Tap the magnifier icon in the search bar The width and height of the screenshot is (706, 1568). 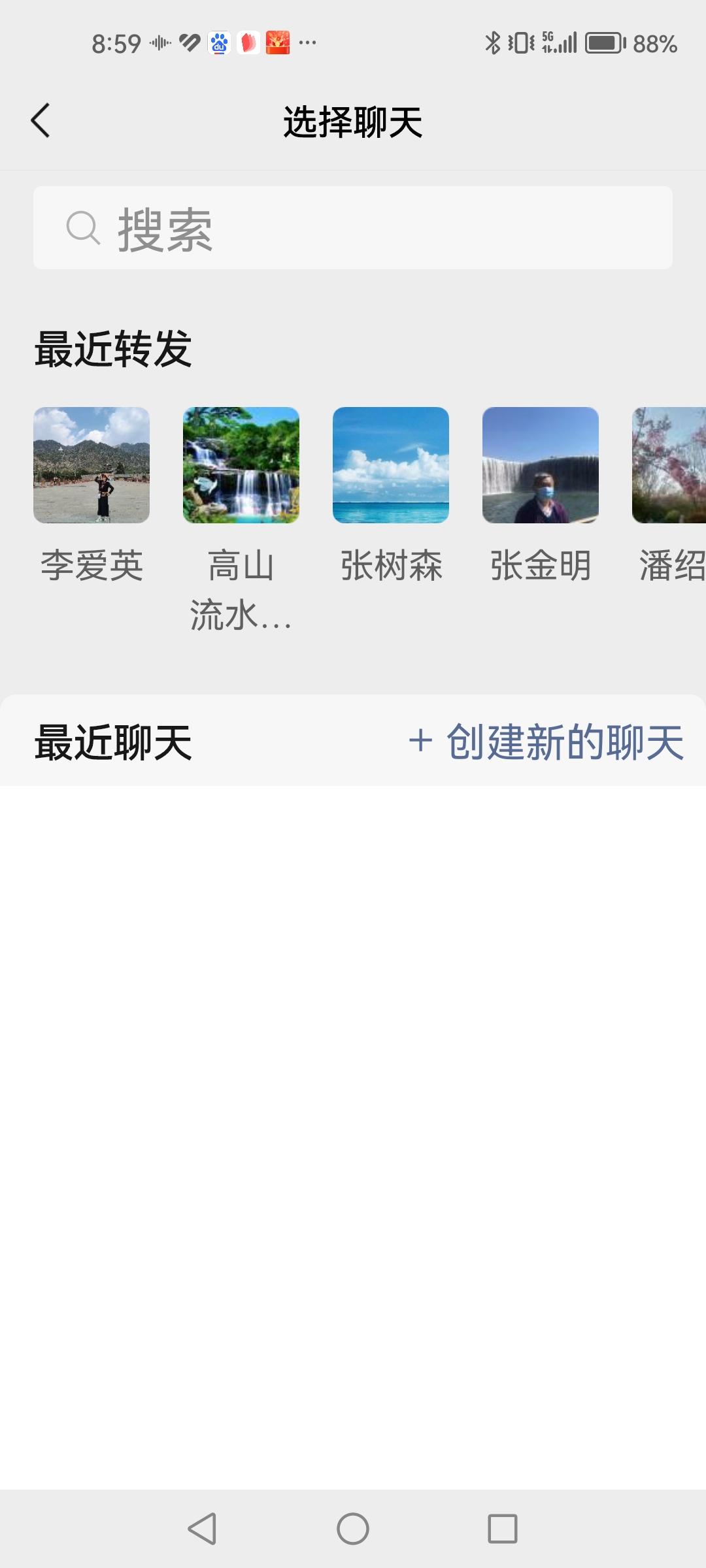(82, 227)
